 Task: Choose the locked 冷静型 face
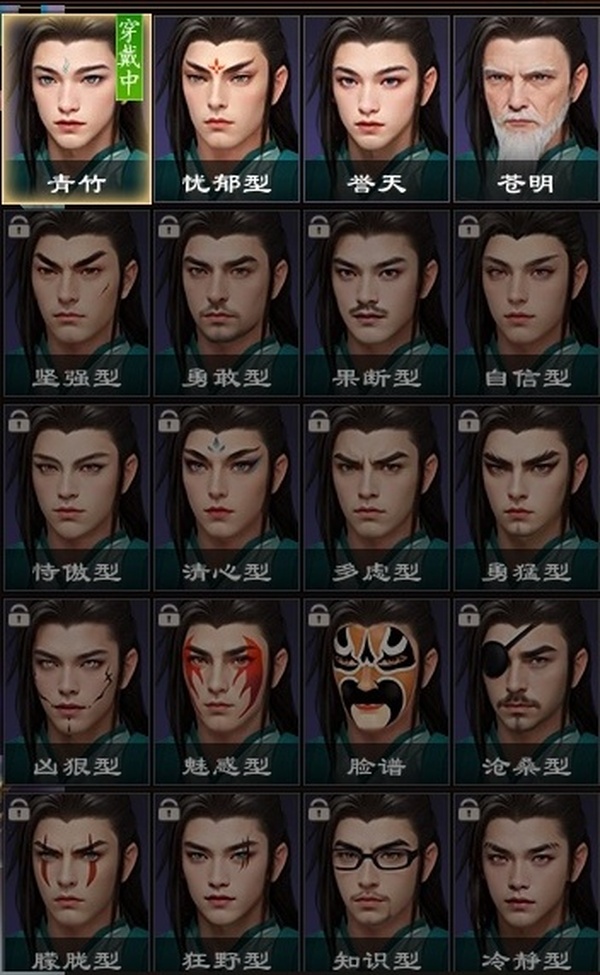click(x=526, y=880)
